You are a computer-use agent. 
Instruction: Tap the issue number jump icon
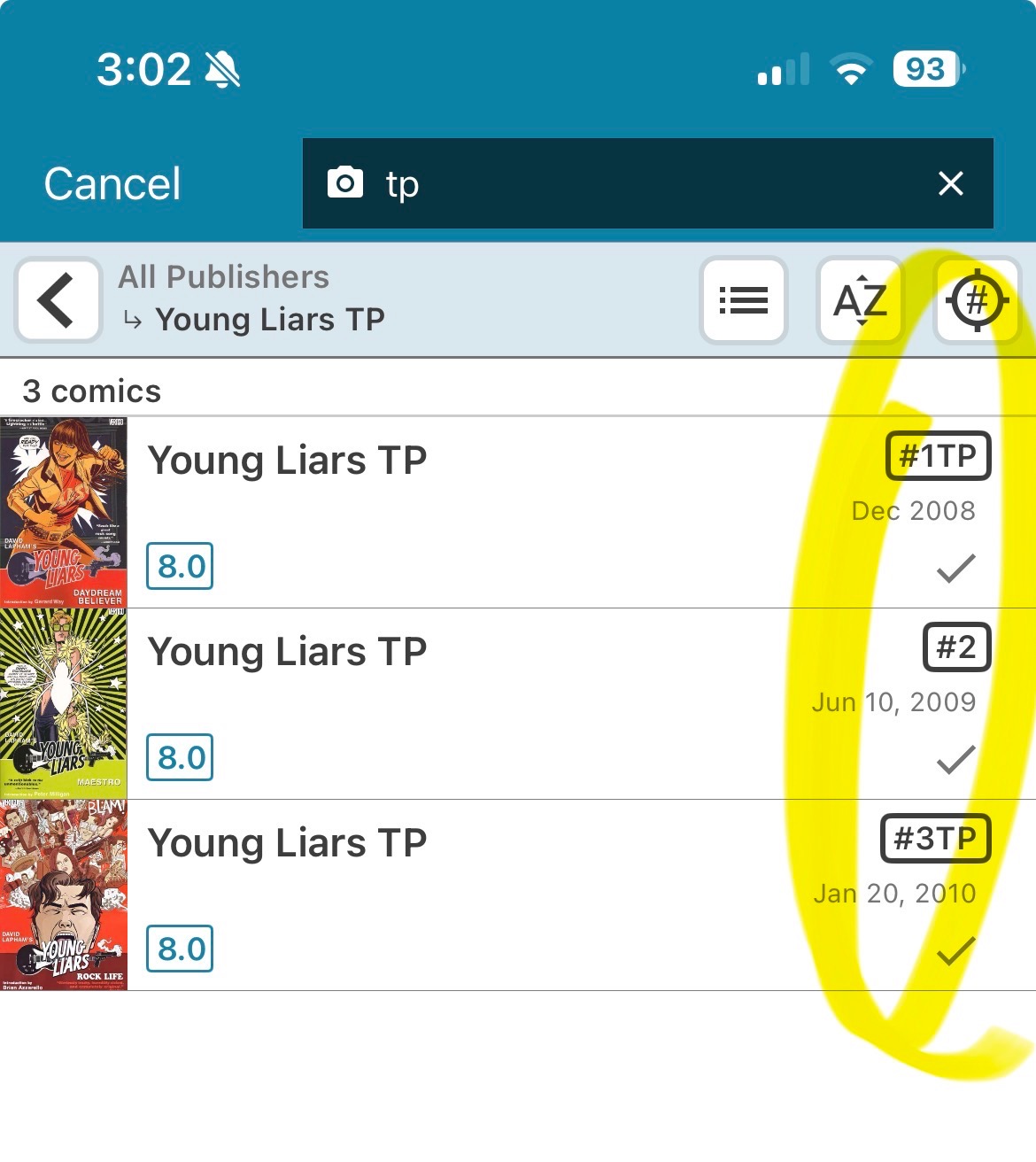[x=977, y=300]
